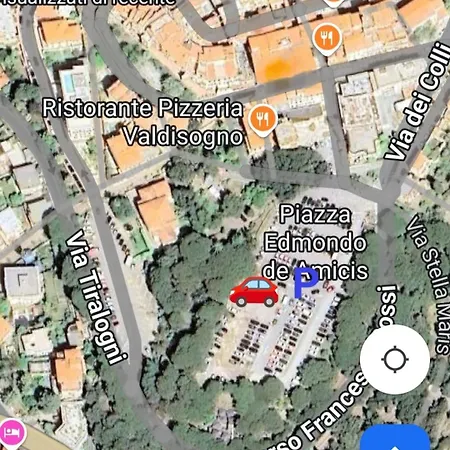Open Ristorante Pizzeria Valdisogno restaurant pin
Screen dimensions: 450x450
click(x=263, y=120)
